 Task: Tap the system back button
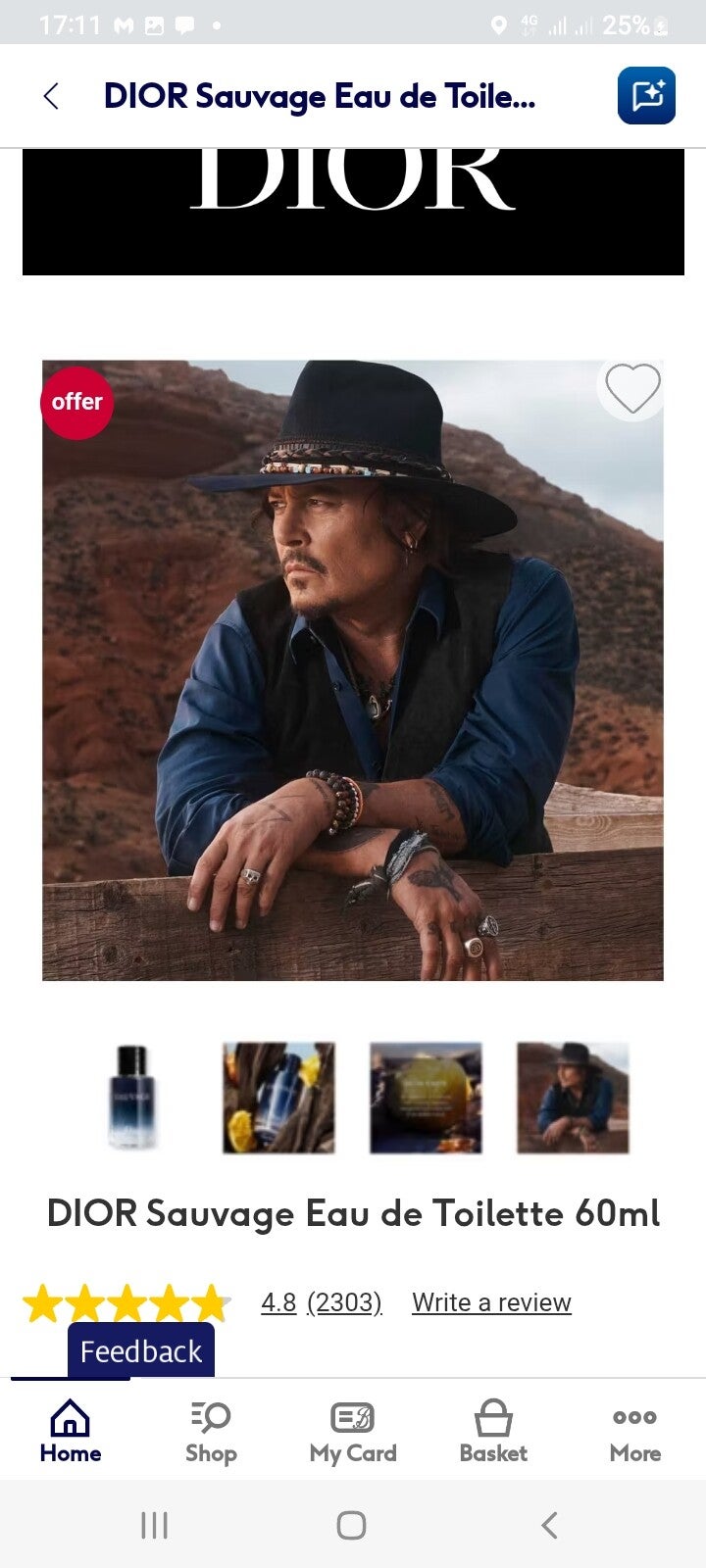(x=549, y=1525)
